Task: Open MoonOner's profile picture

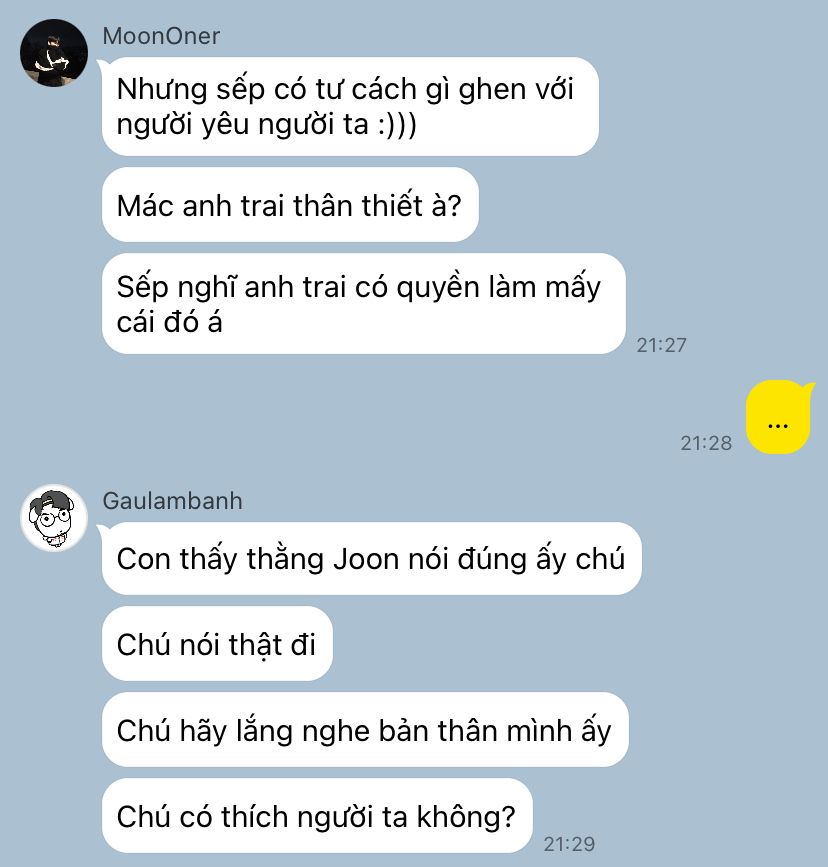Action: (x=54, y=53)
